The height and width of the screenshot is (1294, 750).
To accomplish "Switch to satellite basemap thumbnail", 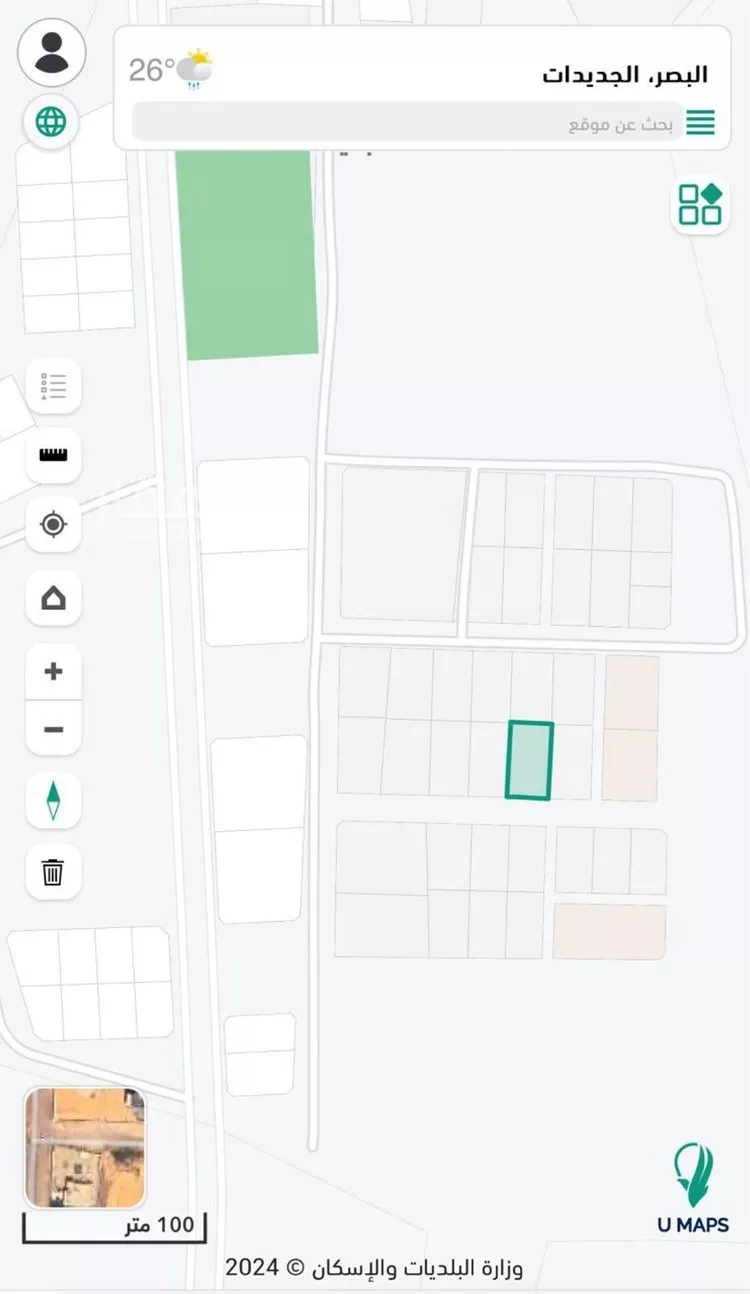I will [85, 1147].
